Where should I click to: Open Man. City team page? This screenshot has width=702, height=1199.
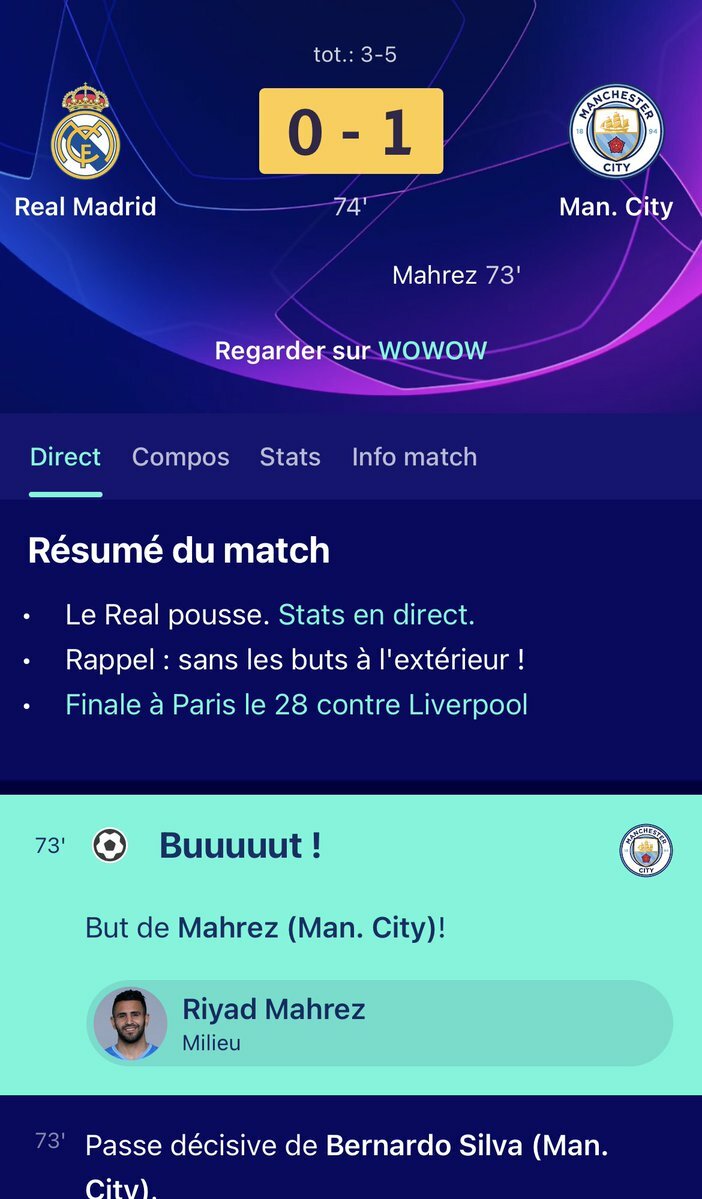pyautogui.click(x=616, y=150)
